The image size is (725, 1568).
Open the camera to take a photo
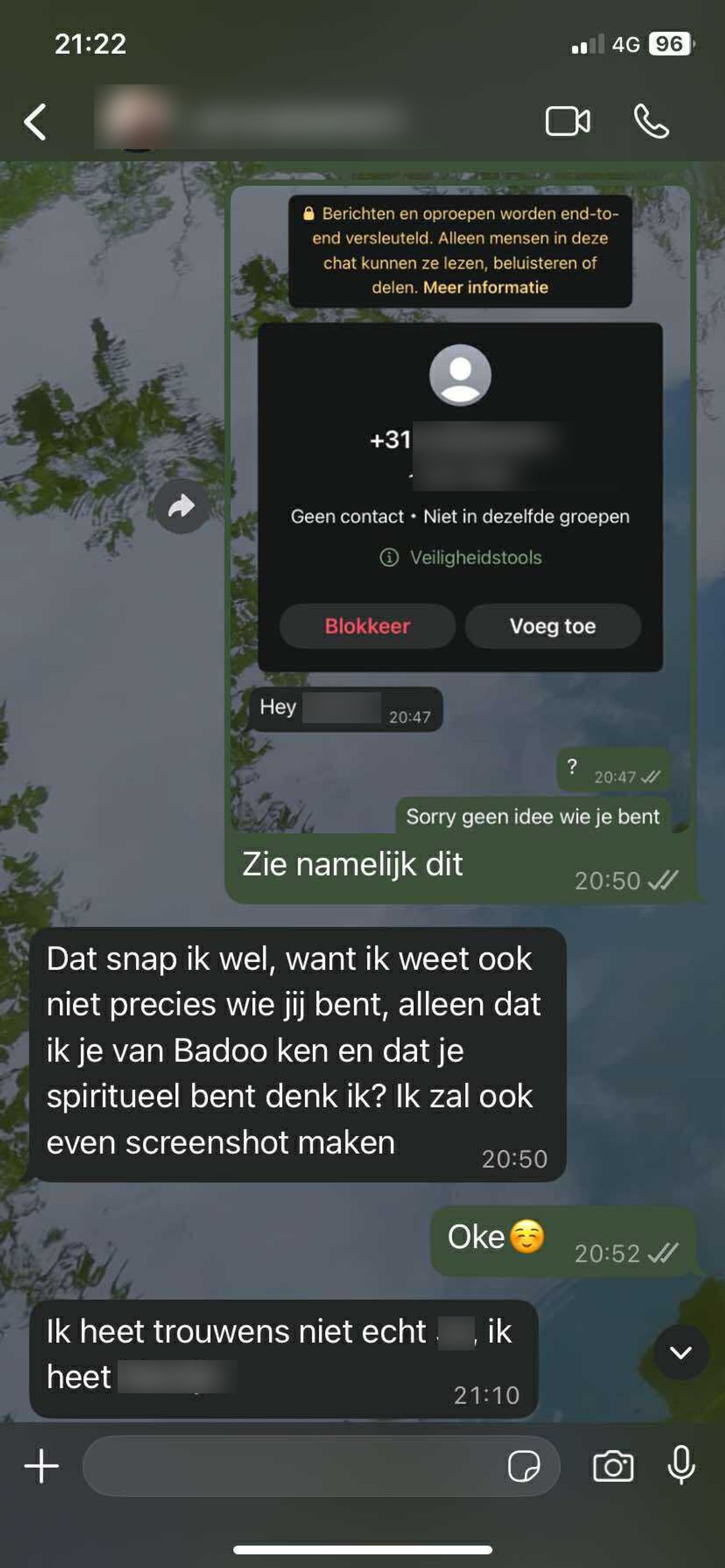[x=613, y=1466]
